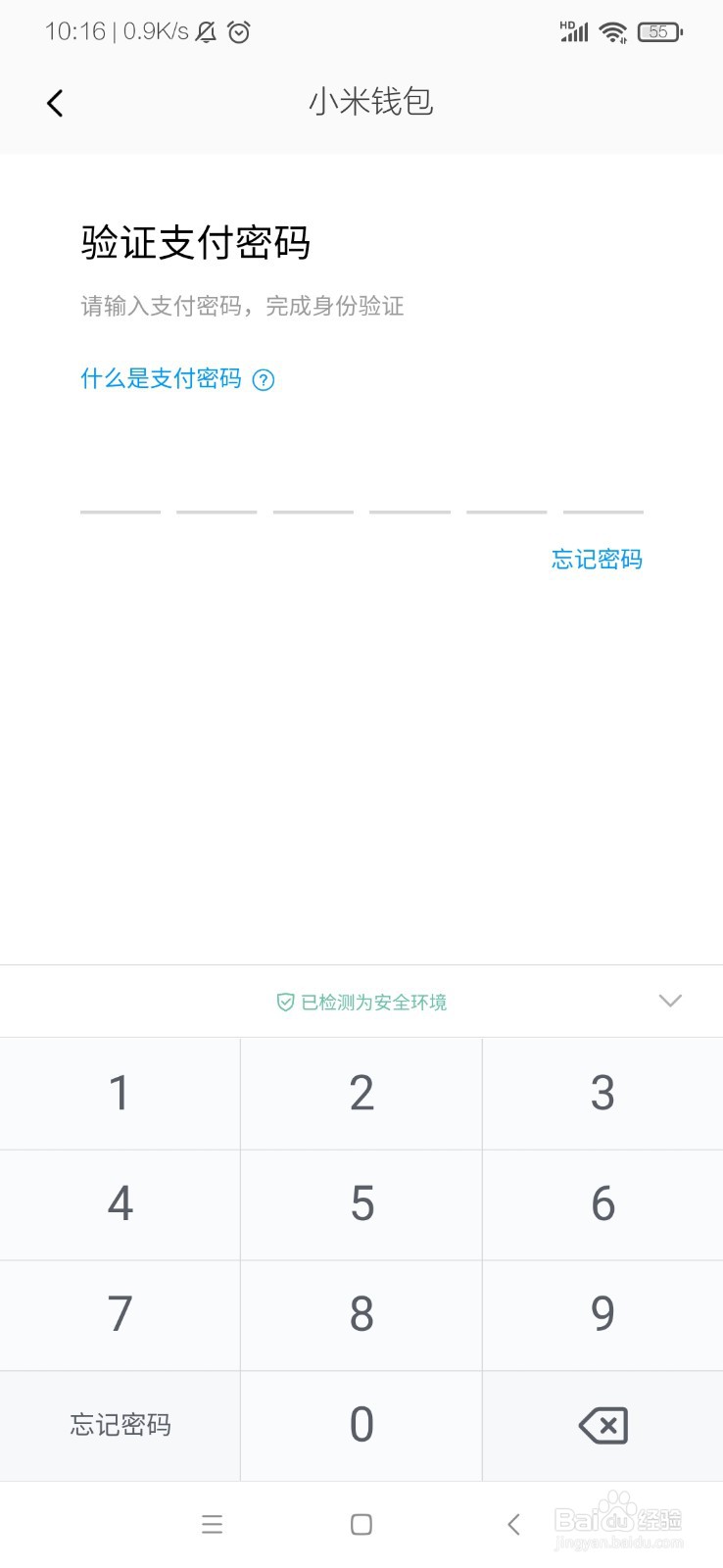Viewport: 723px width, 1568px height.
Task: Tap the 忘记密码 link beside password field
Action: [x=596, y=559]
